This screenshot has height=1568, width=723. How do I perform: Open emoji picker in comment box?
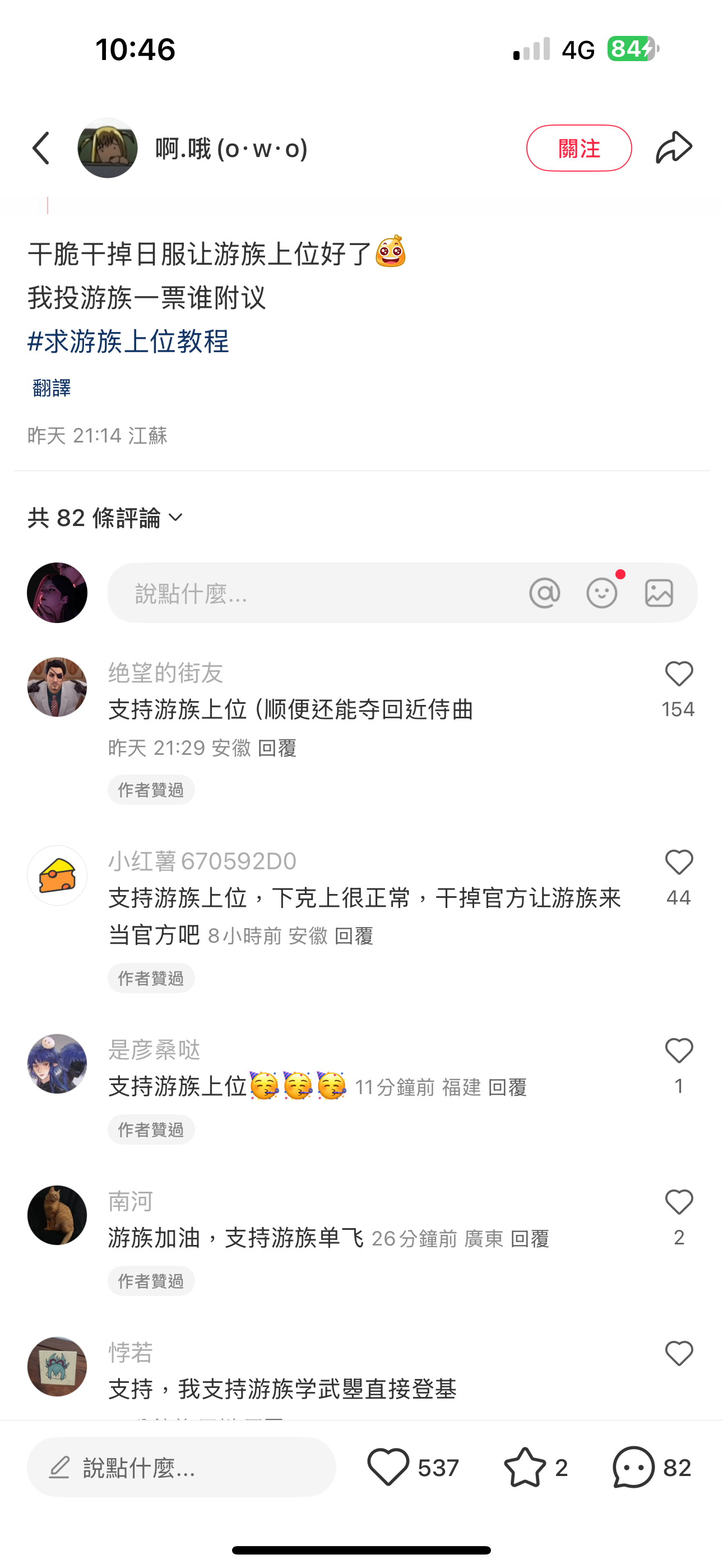tap(601, 593)
